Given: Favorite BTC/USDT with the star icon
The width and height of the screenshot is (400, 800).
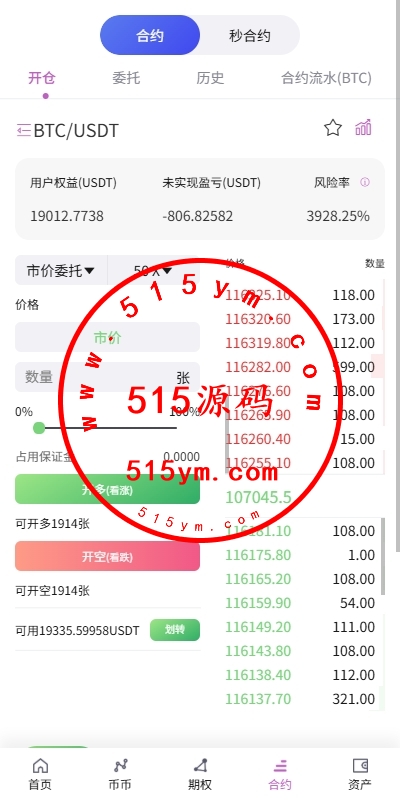Looking at the screenshot, I should [x=333, y=128].
